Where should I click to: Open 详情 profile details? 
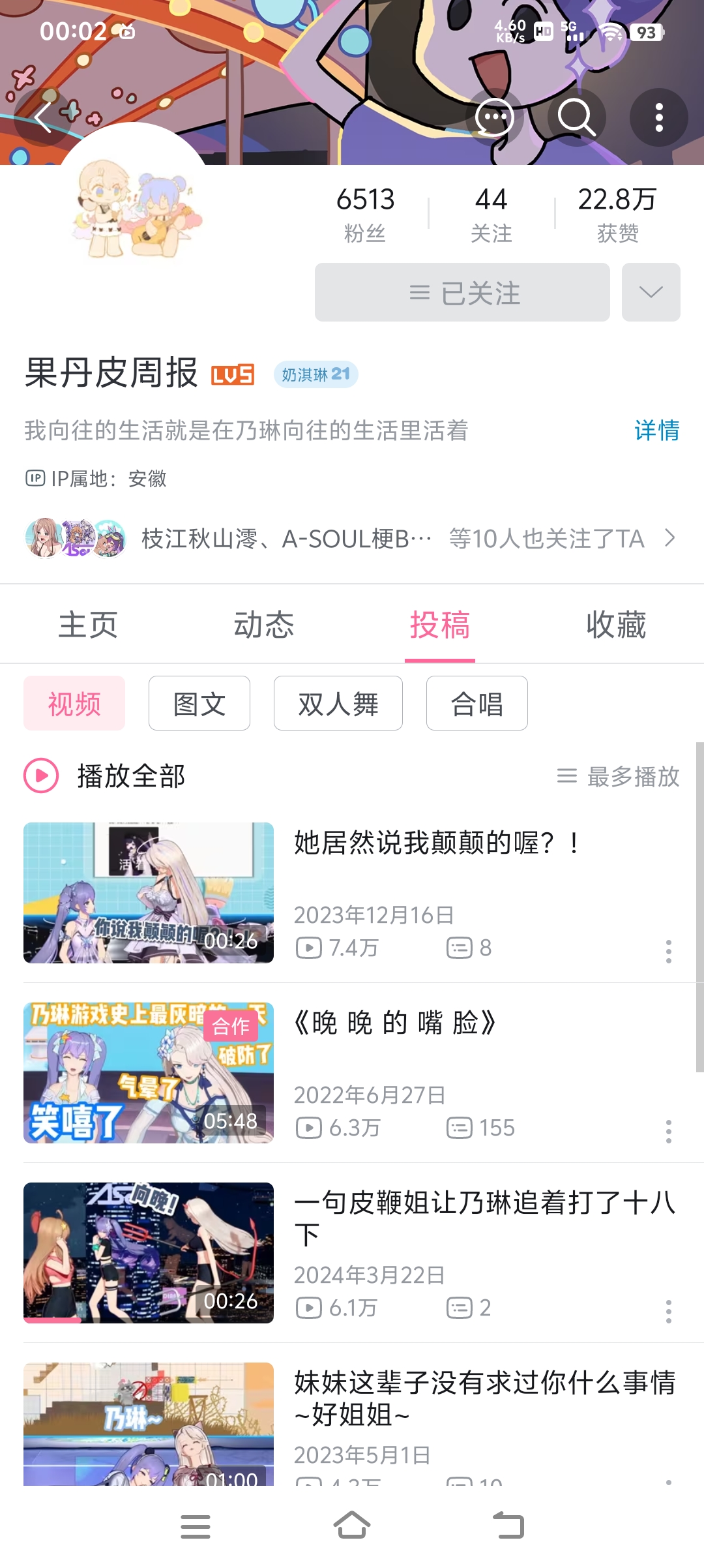click(656, 430)
